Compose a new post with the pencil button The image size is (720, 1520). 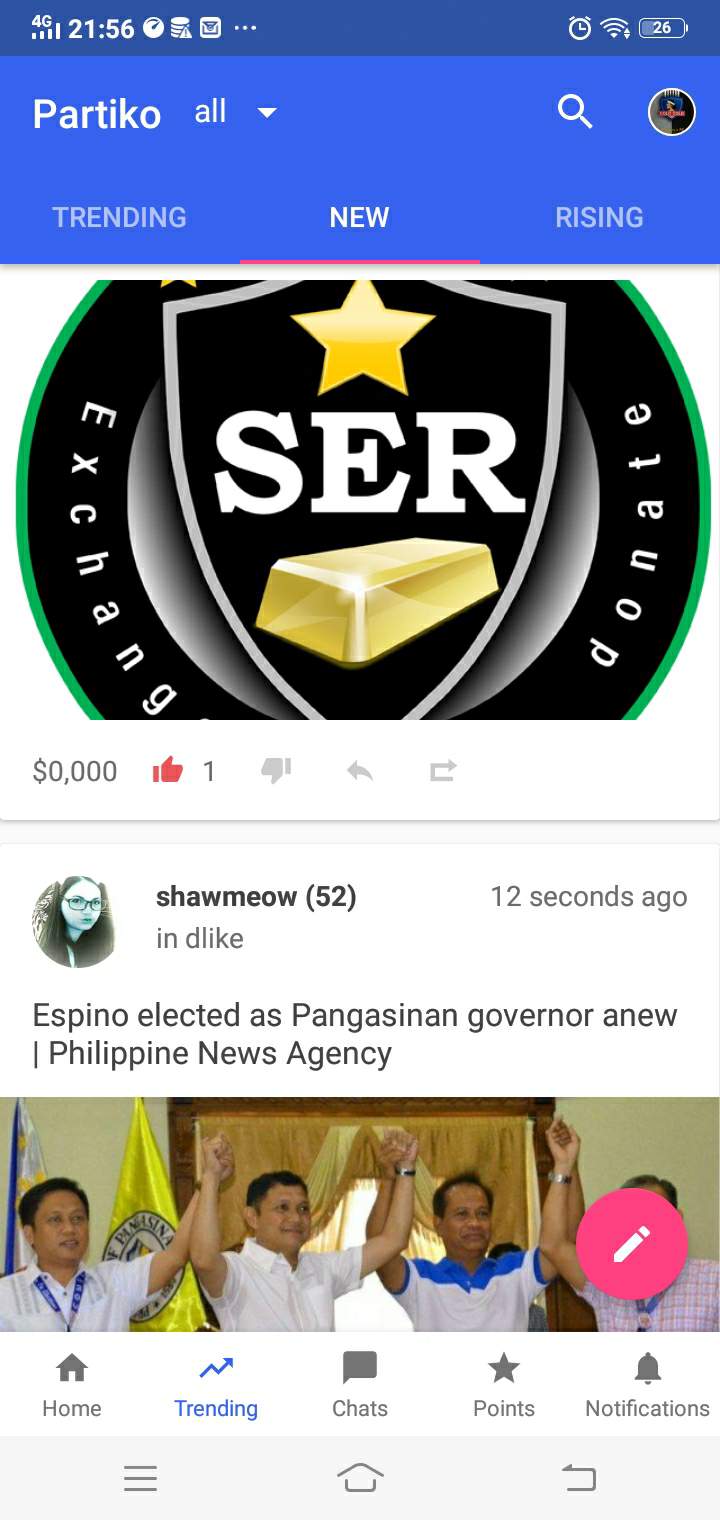tap(631, 1244)
